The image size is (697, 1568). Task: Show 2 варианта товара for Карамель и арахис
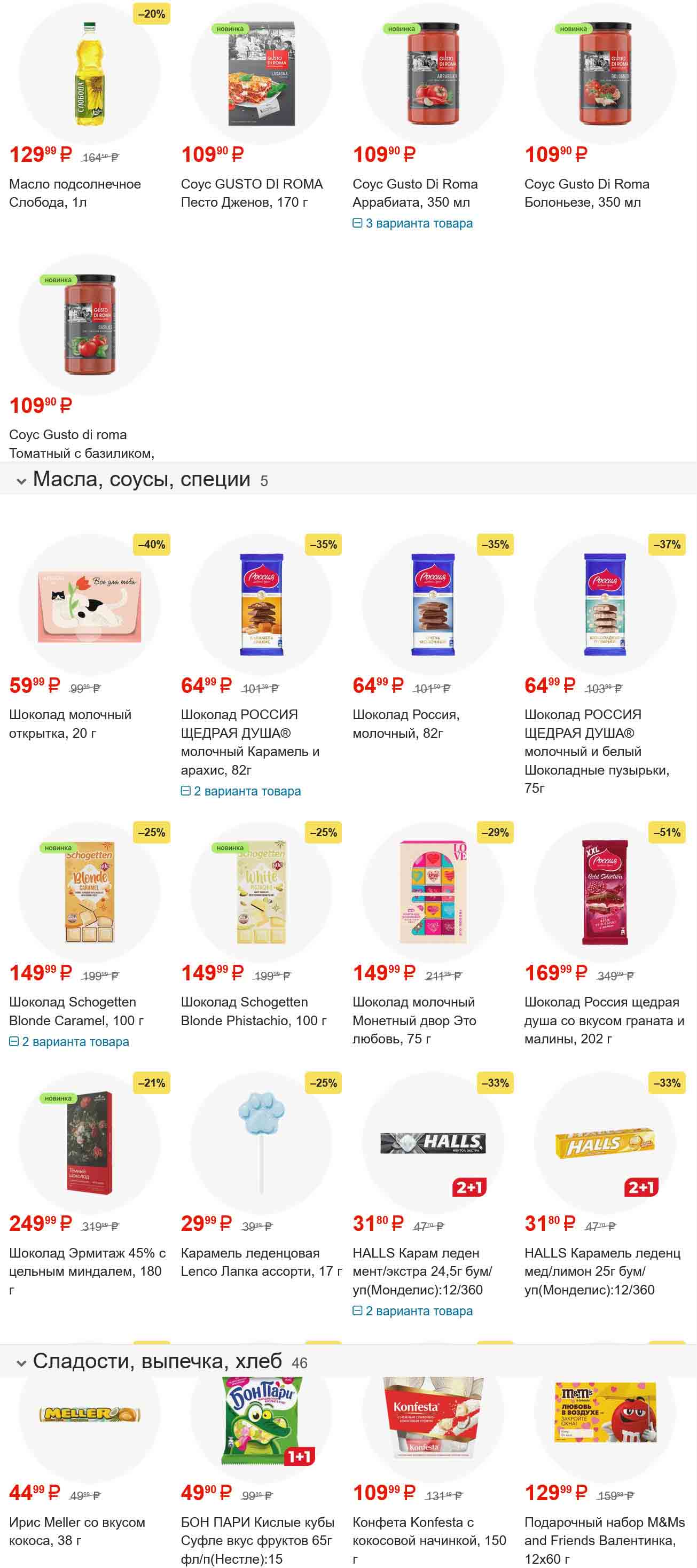pos(247,791)
